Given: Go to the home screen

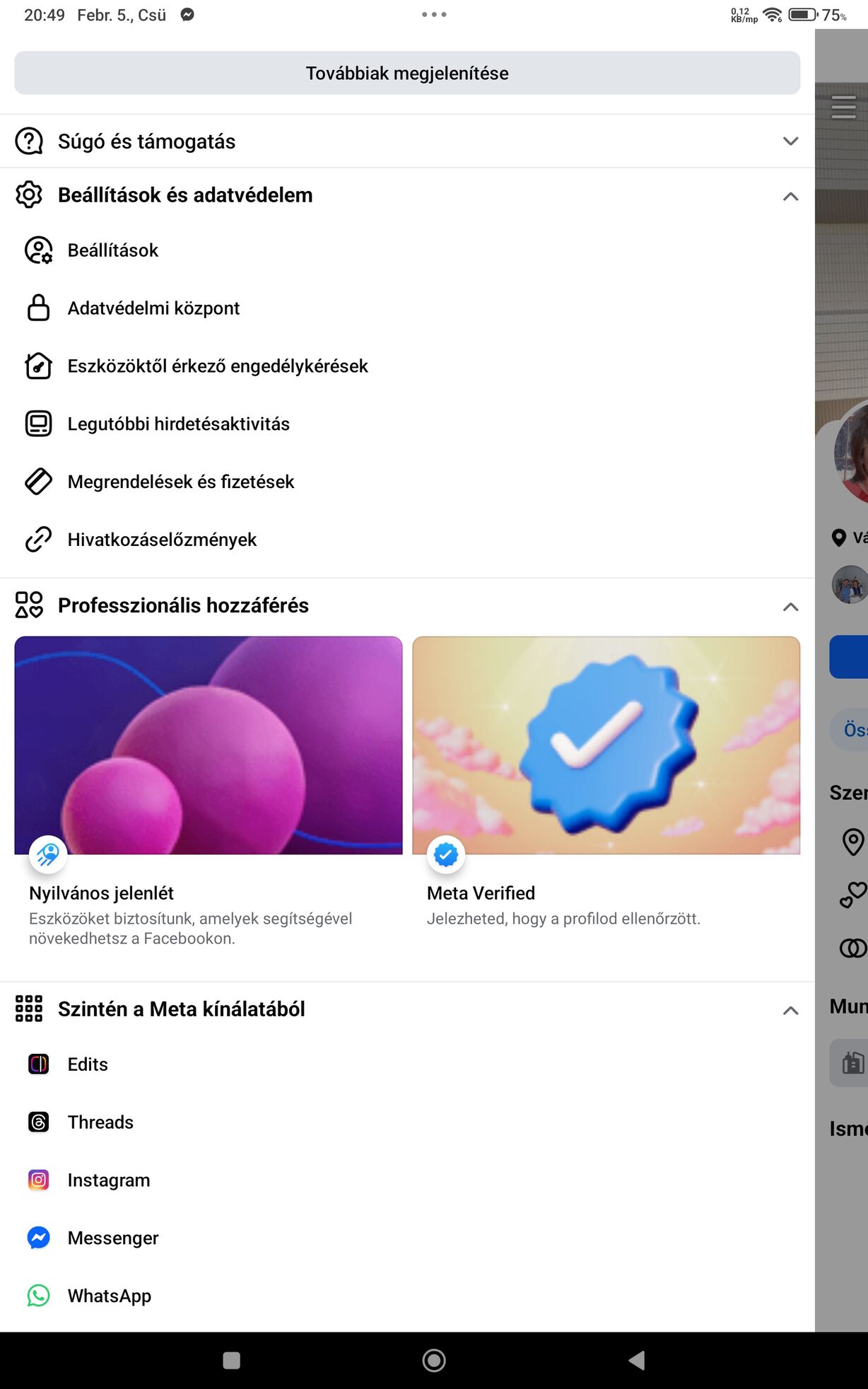Looking at the screenshot, I should 433,1360.
